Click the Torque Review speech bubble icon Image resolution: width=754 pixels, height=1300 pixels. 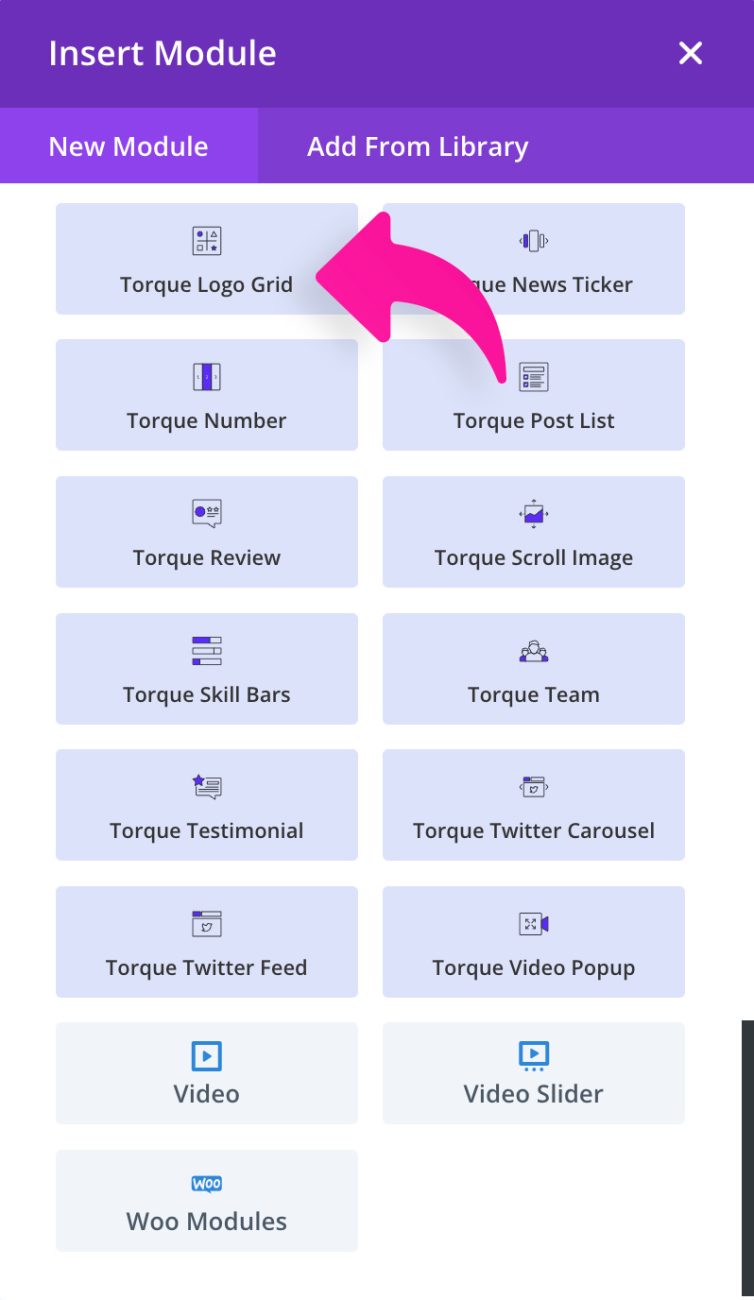(206, 514)
